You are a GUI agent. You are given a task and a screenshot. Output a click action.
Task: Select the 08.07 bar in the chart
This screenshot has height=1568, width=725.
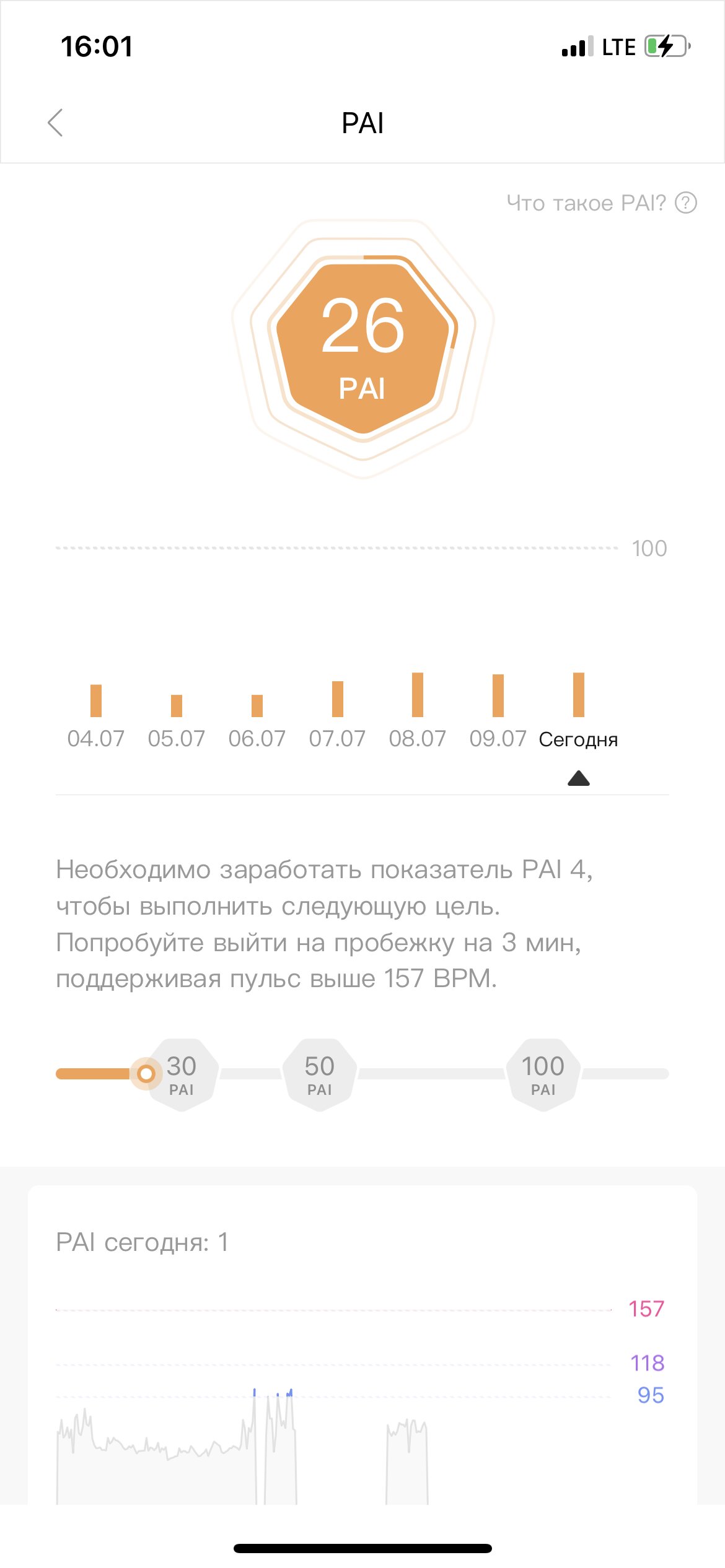[x=418, y=695]
